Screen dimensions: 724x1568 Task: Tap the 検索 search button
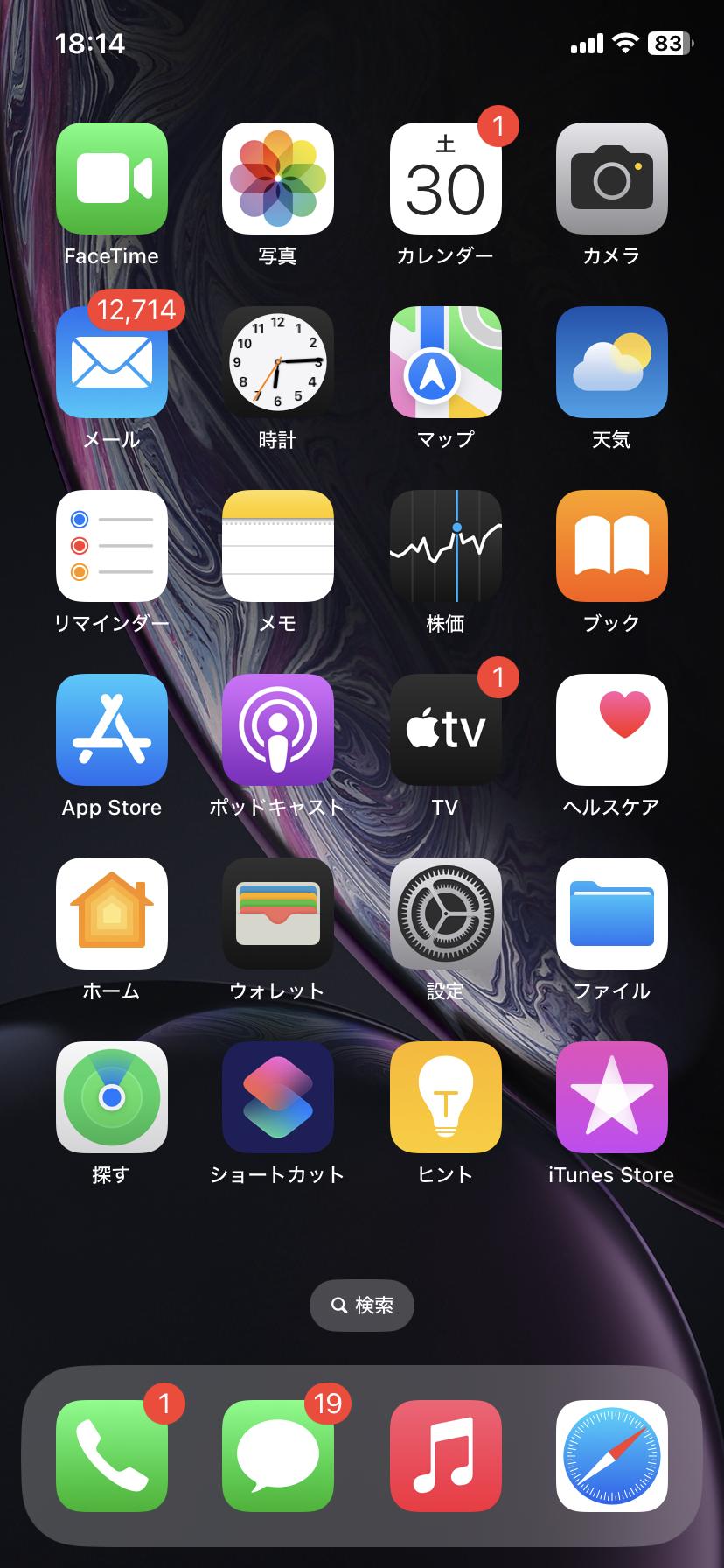point(362,1305)
